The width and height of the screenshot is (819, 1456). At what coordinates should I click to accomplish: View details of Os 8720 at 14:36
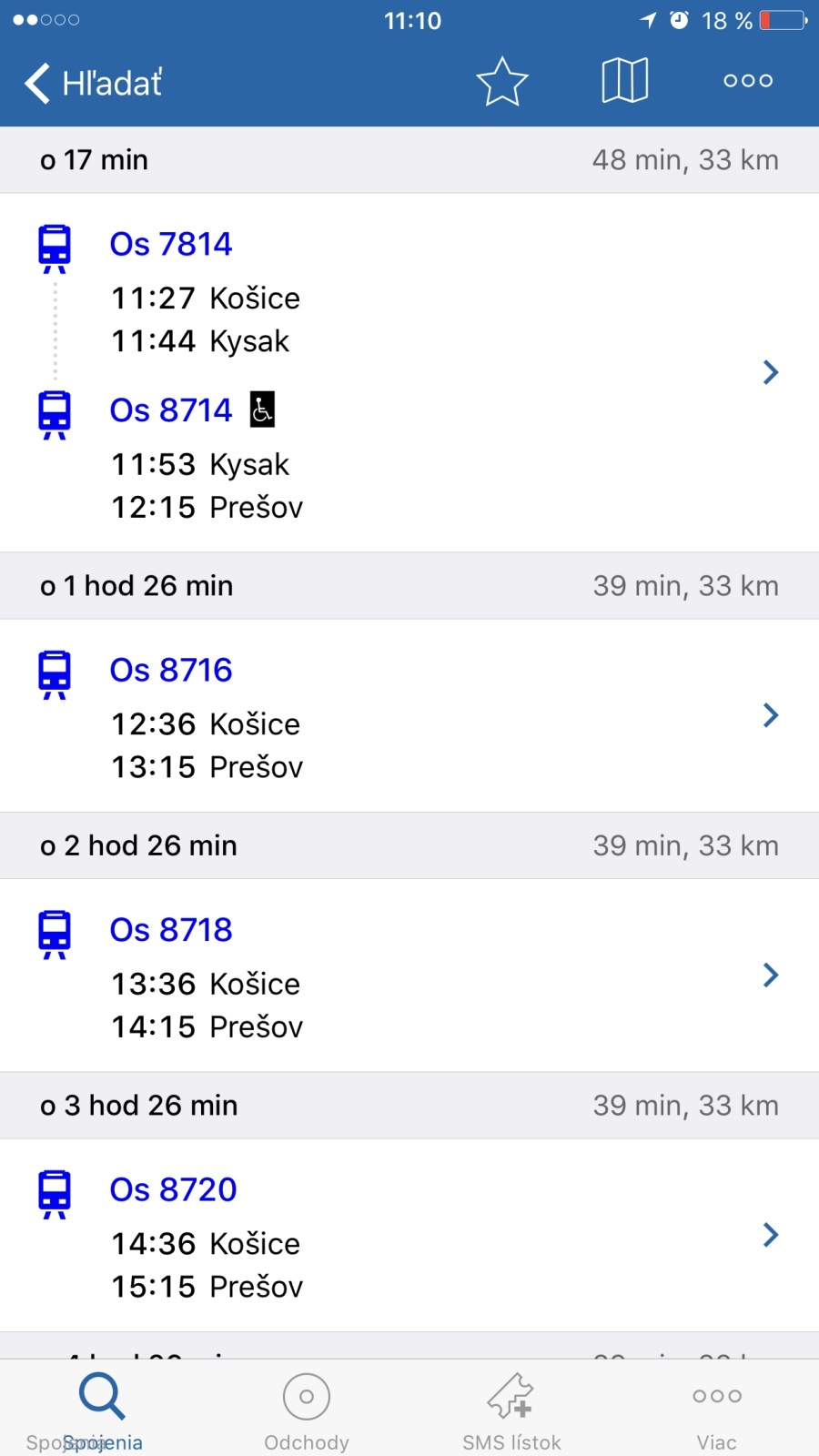409,1235
